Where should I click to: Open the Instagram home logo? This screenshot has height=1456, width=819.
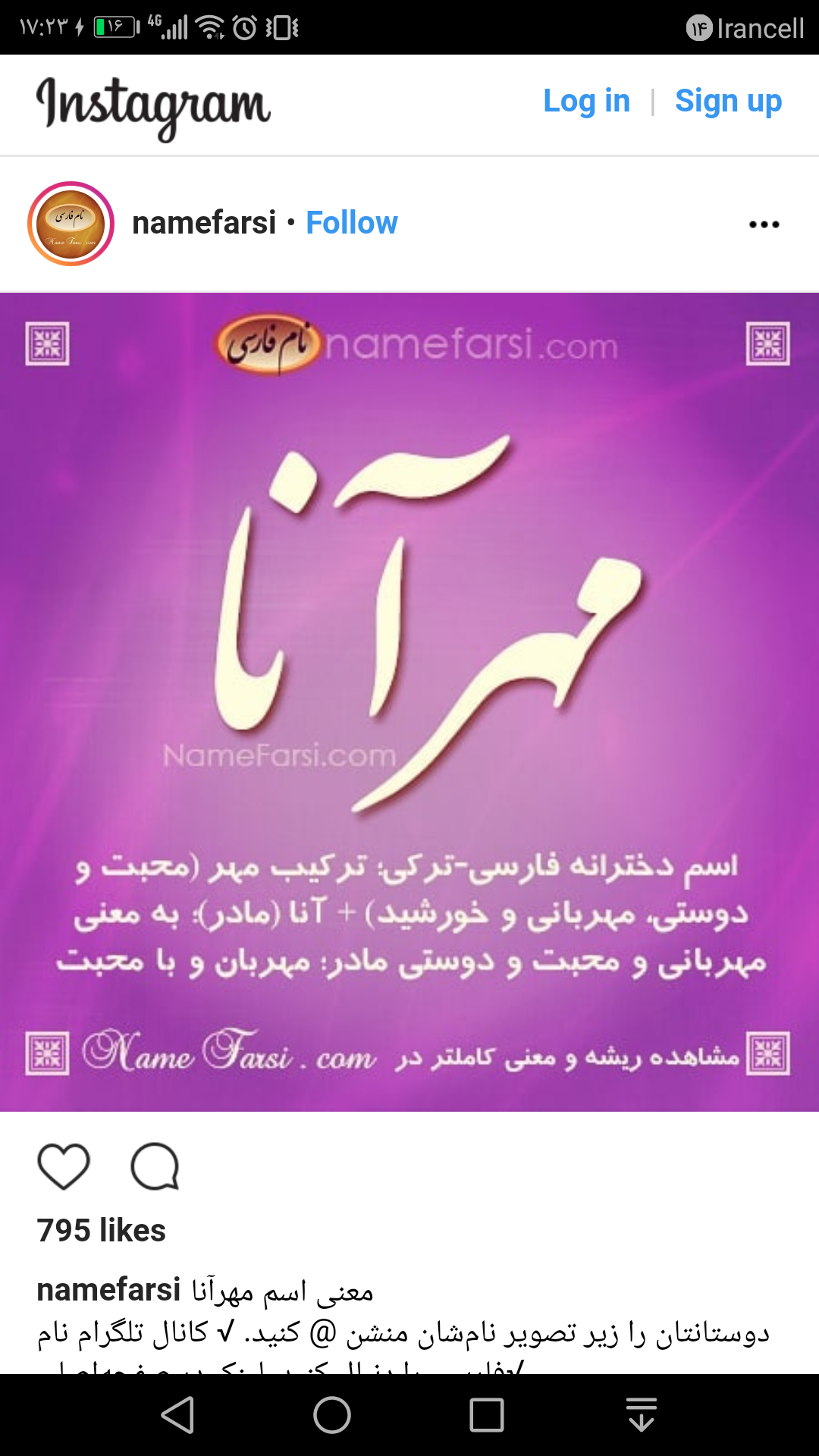(x=153, y=106)
